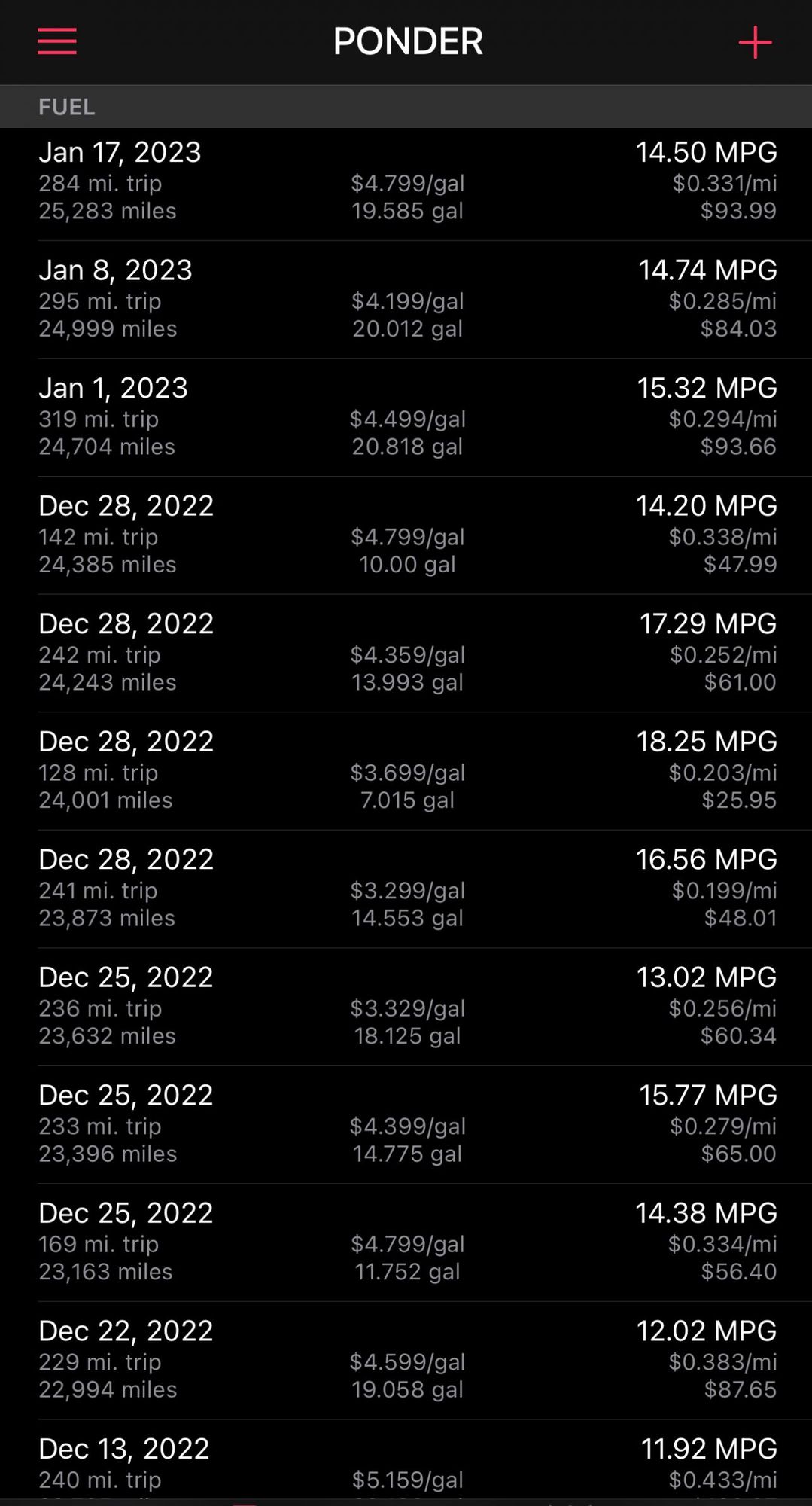Viewport: 812px width, 1506px height.
Task: Open the 169 mi. trip entry
Action: (x=406, y=1242)
